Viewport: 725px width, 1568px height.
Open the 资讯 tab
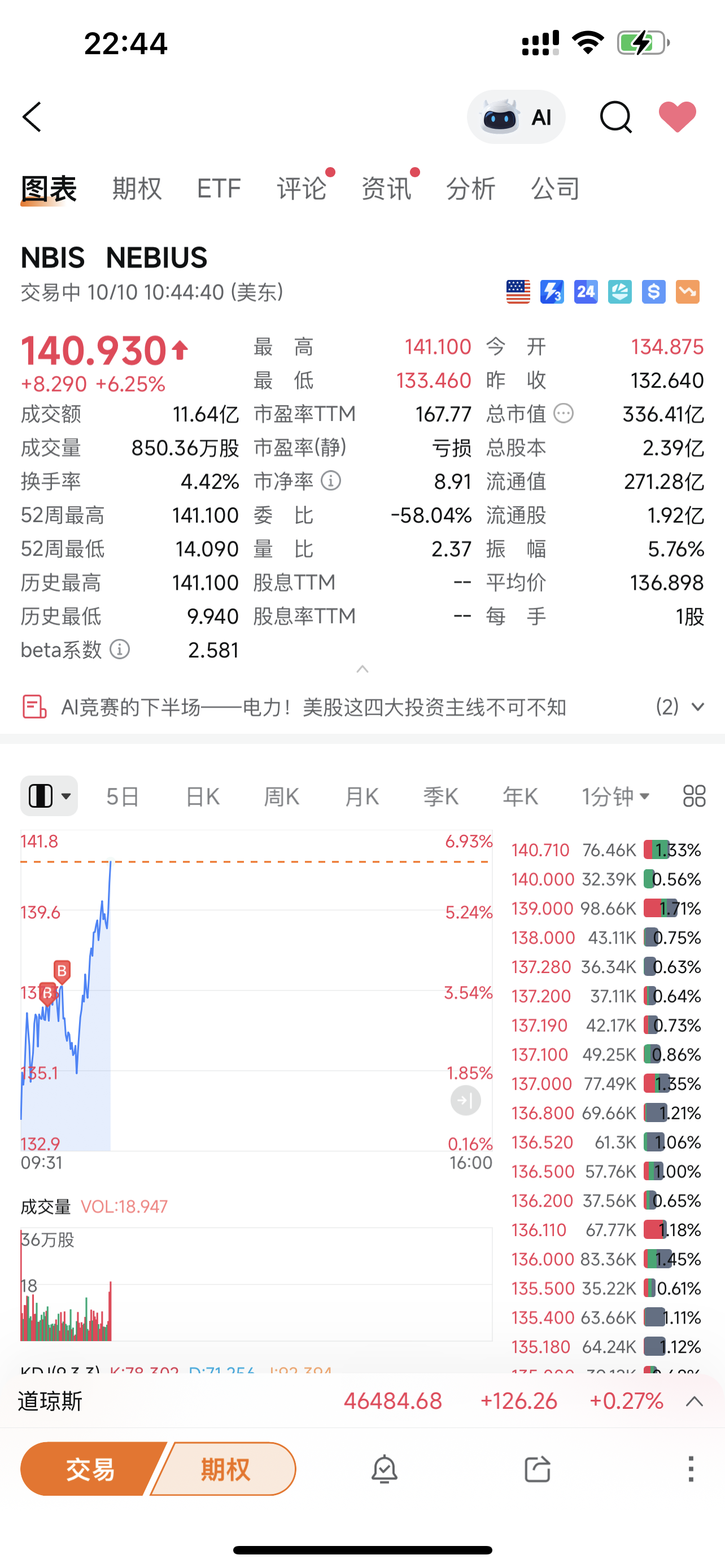point(387,188)
